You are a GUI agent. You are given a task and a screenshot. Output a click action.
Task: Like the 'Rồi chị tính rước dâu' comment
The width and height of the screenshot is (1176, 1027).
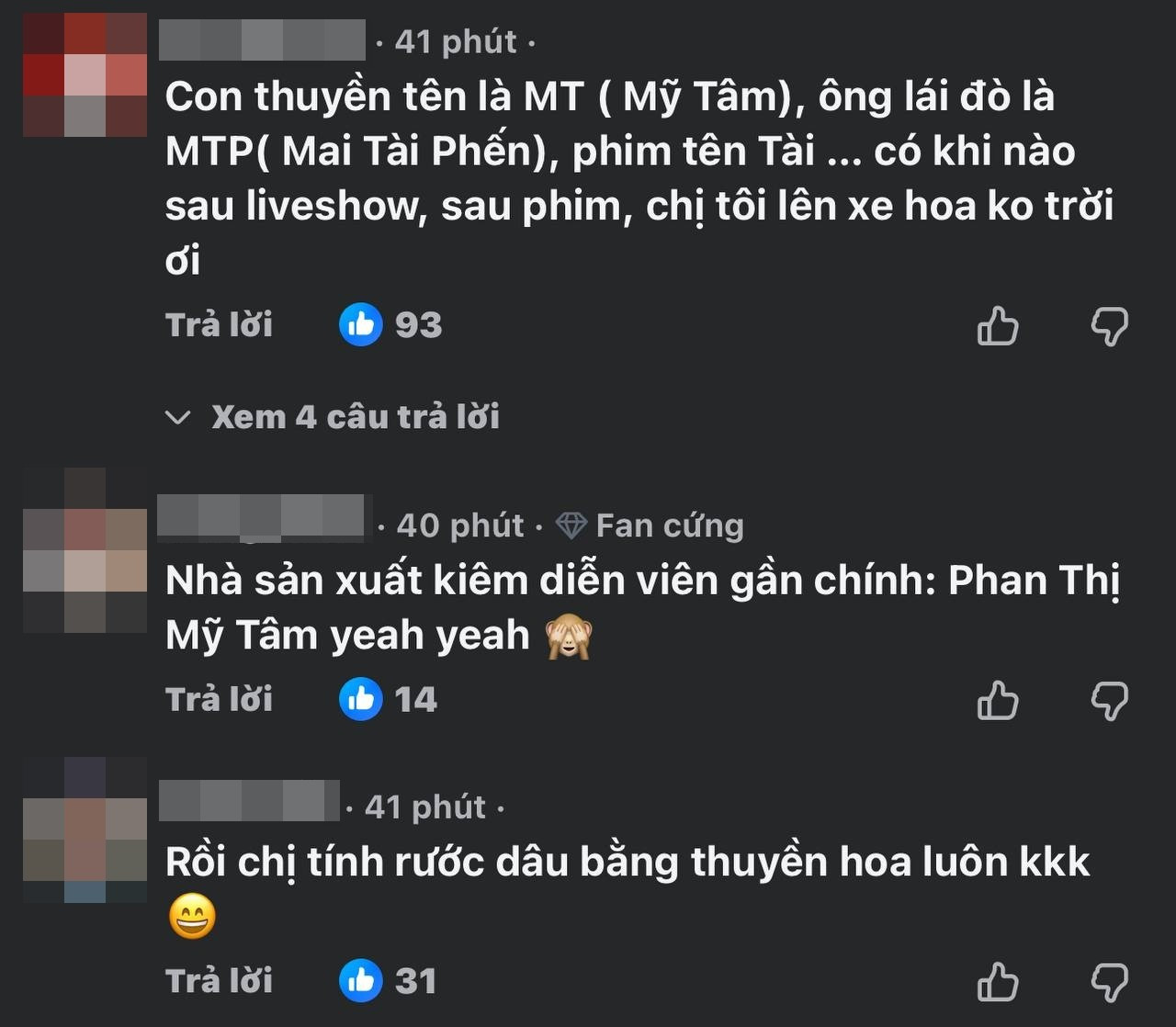(x=998, y=982)
